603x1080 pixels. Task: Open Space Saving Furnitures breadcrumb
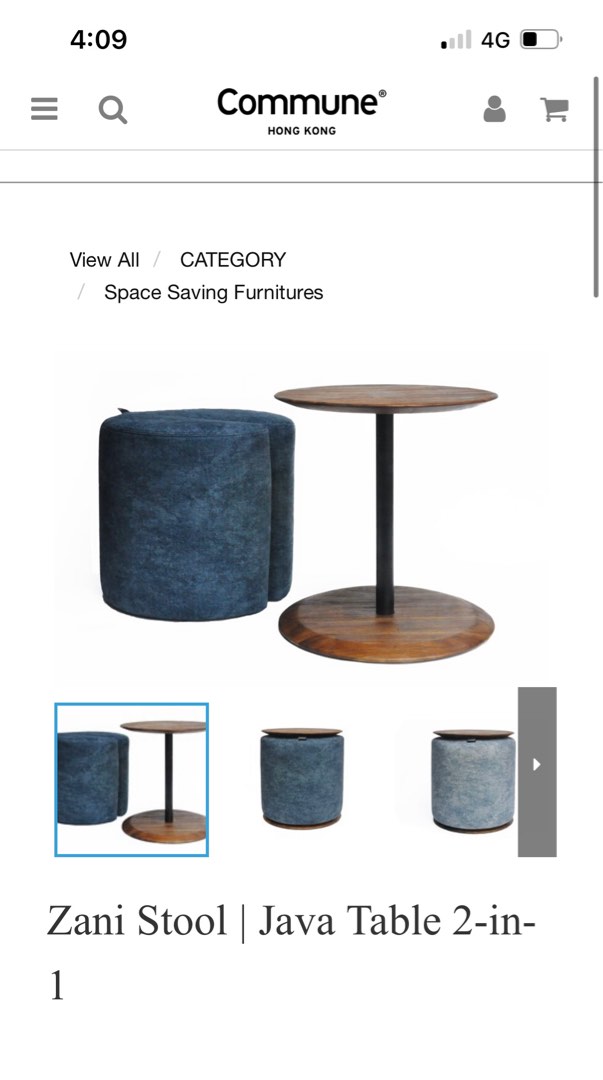click(x=213, y=293)
